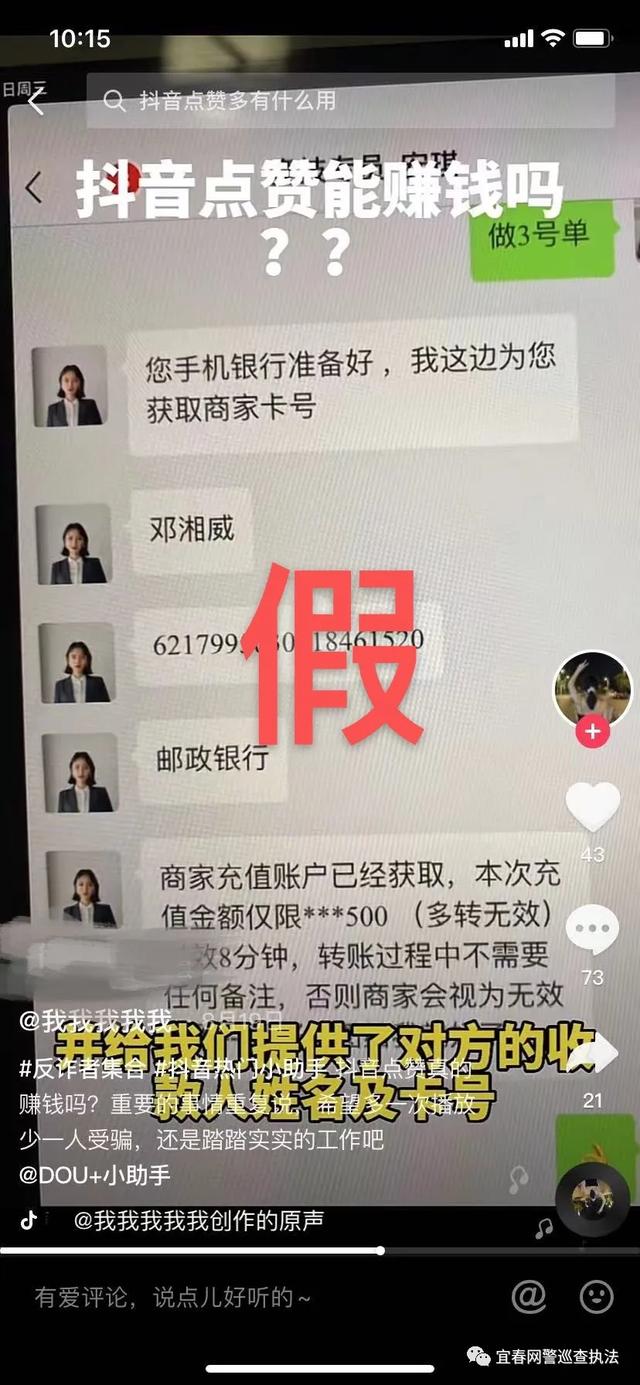Screen dimensions: 640x1385
Task: Mention someone with the @ icon
Action: 528,1297
